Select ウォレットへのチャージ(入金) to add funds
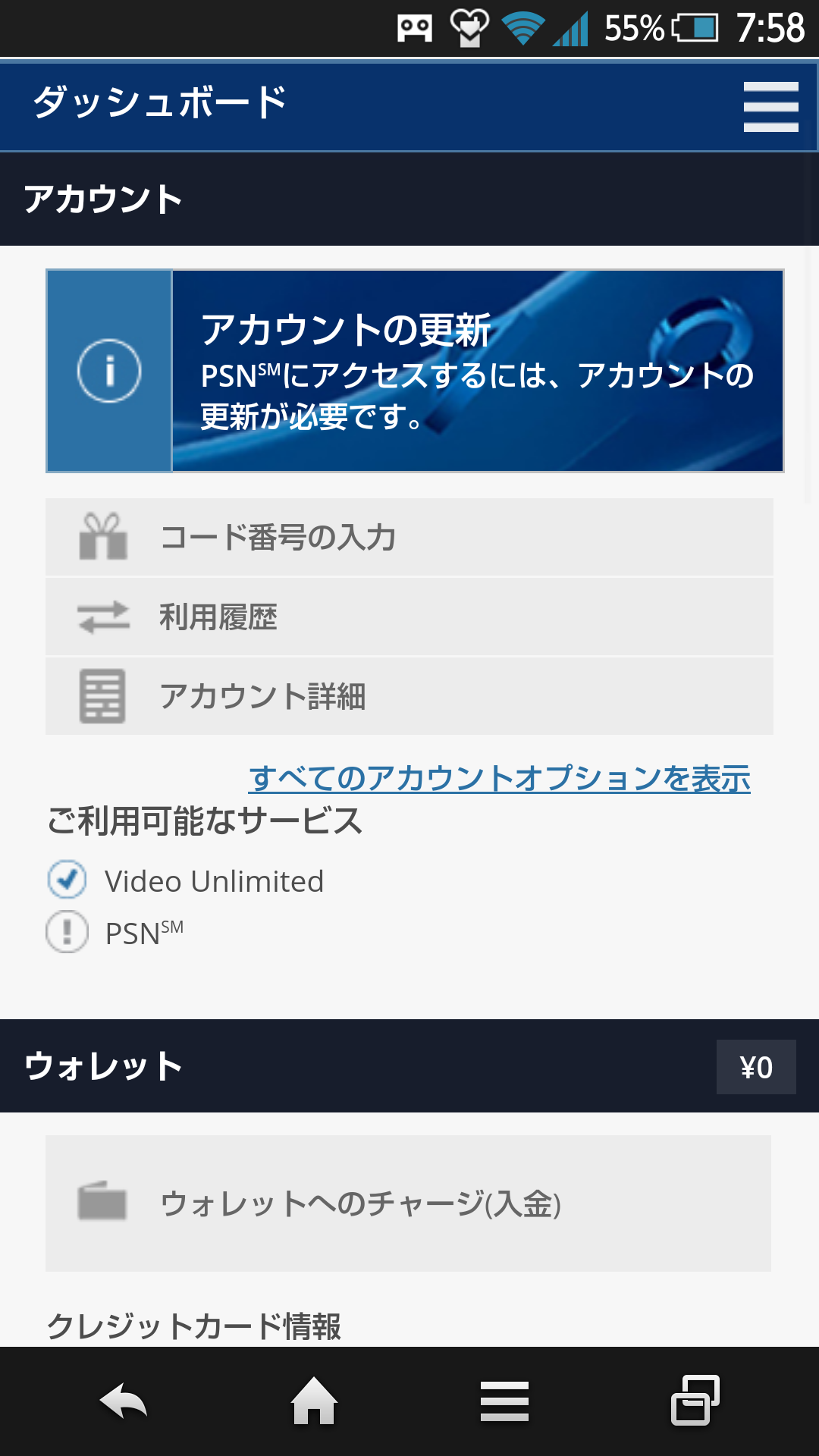Image resolution: width=819 pixels, height=1456 pixels. 408,1203
